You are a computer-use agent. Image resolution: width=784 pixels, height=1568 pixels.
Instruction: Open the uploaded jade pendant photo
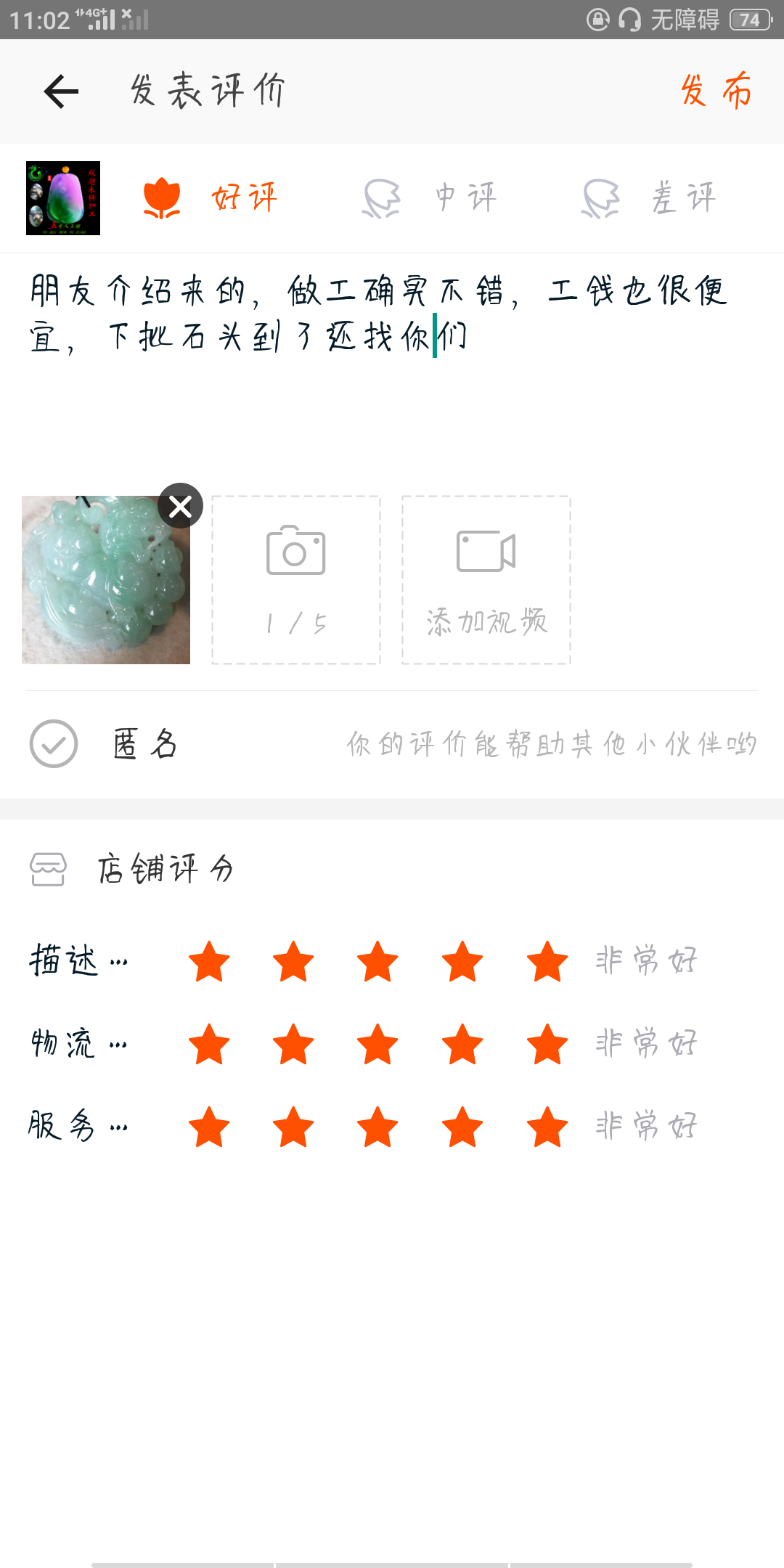tap(106, 580)
